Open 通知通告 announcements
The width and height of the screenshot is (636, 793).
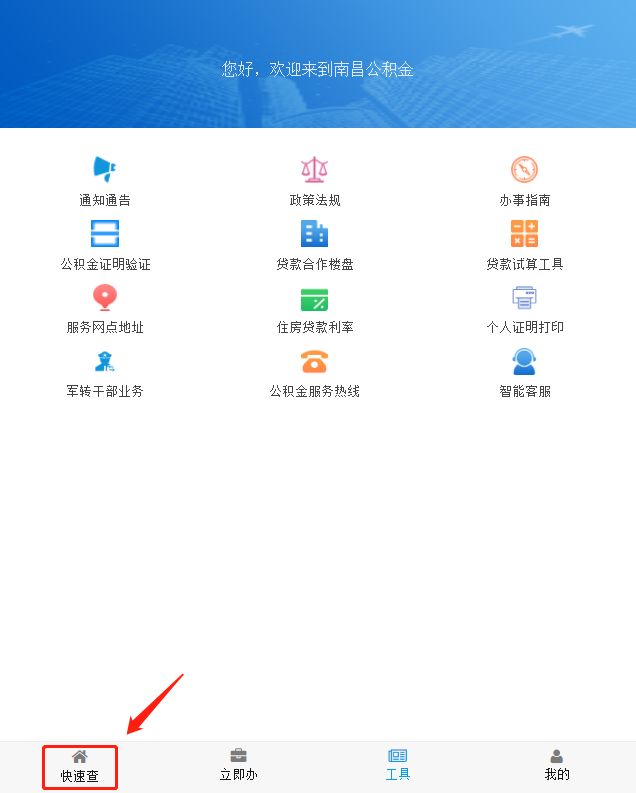tap(105, 180)
